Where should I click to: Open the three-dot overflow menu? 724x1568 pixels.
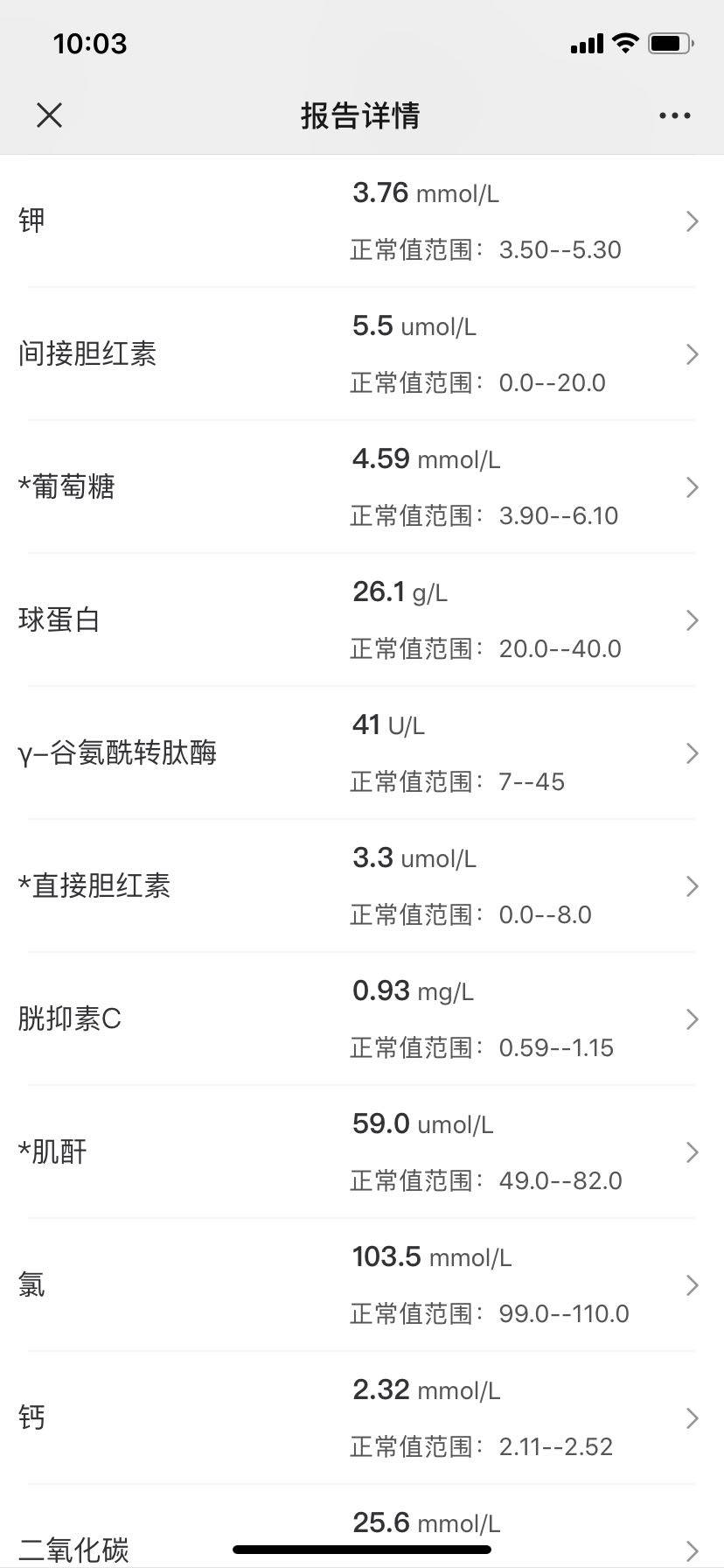[x=674, y=115]
